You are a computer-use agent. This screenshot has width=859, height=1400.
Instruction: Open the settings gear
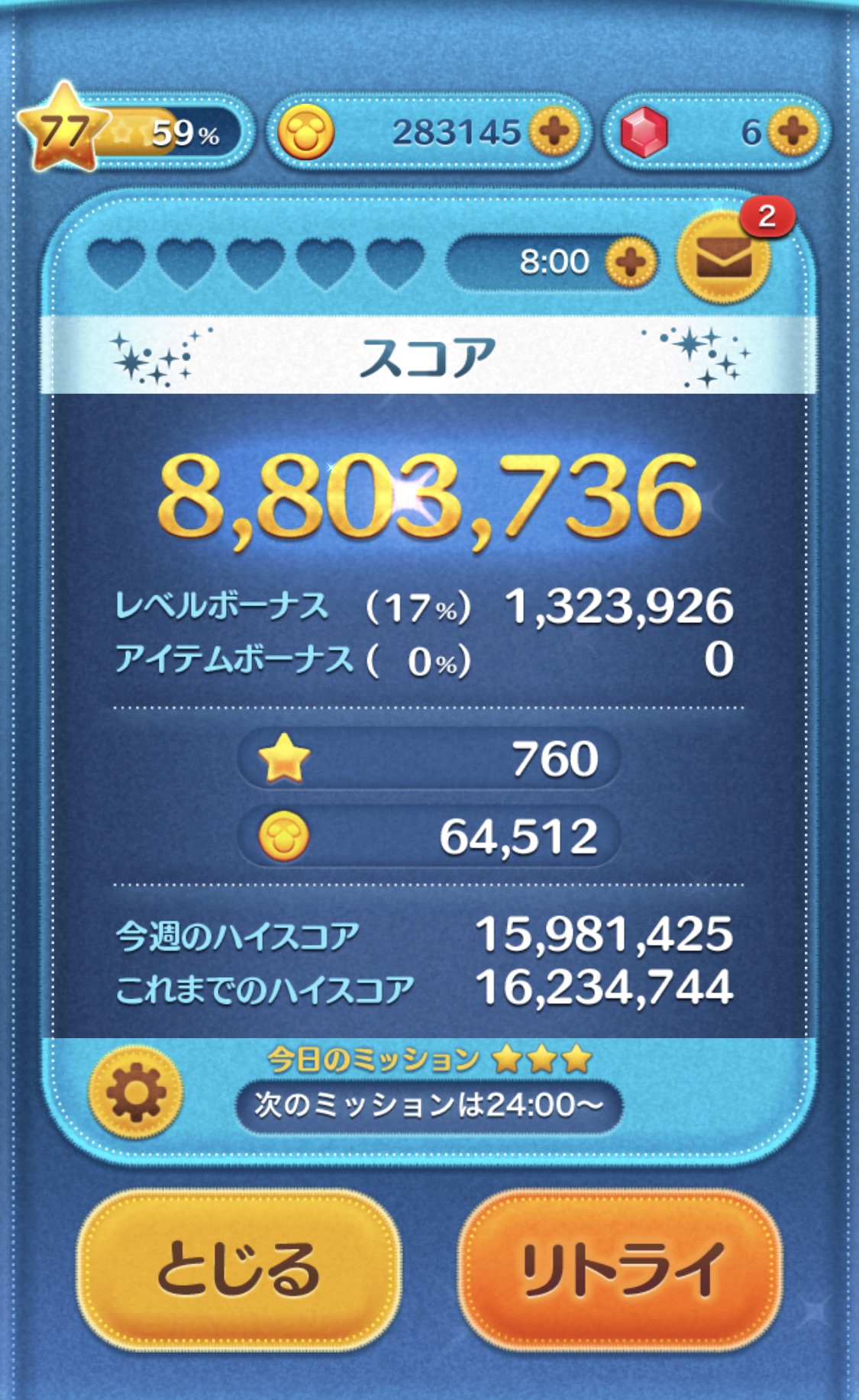point(136,1092)
